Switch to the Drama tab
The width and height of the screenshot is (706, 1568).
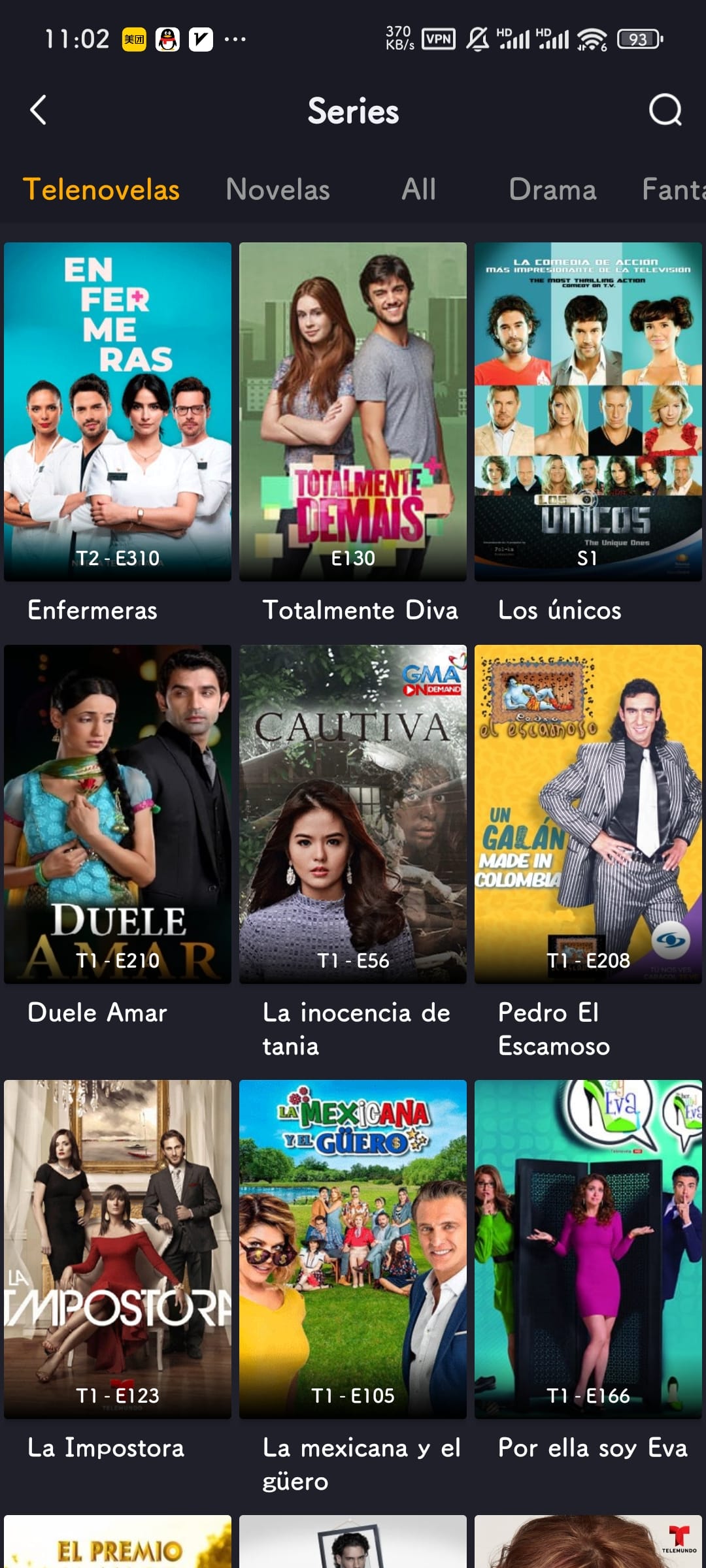tap(552, 189)
